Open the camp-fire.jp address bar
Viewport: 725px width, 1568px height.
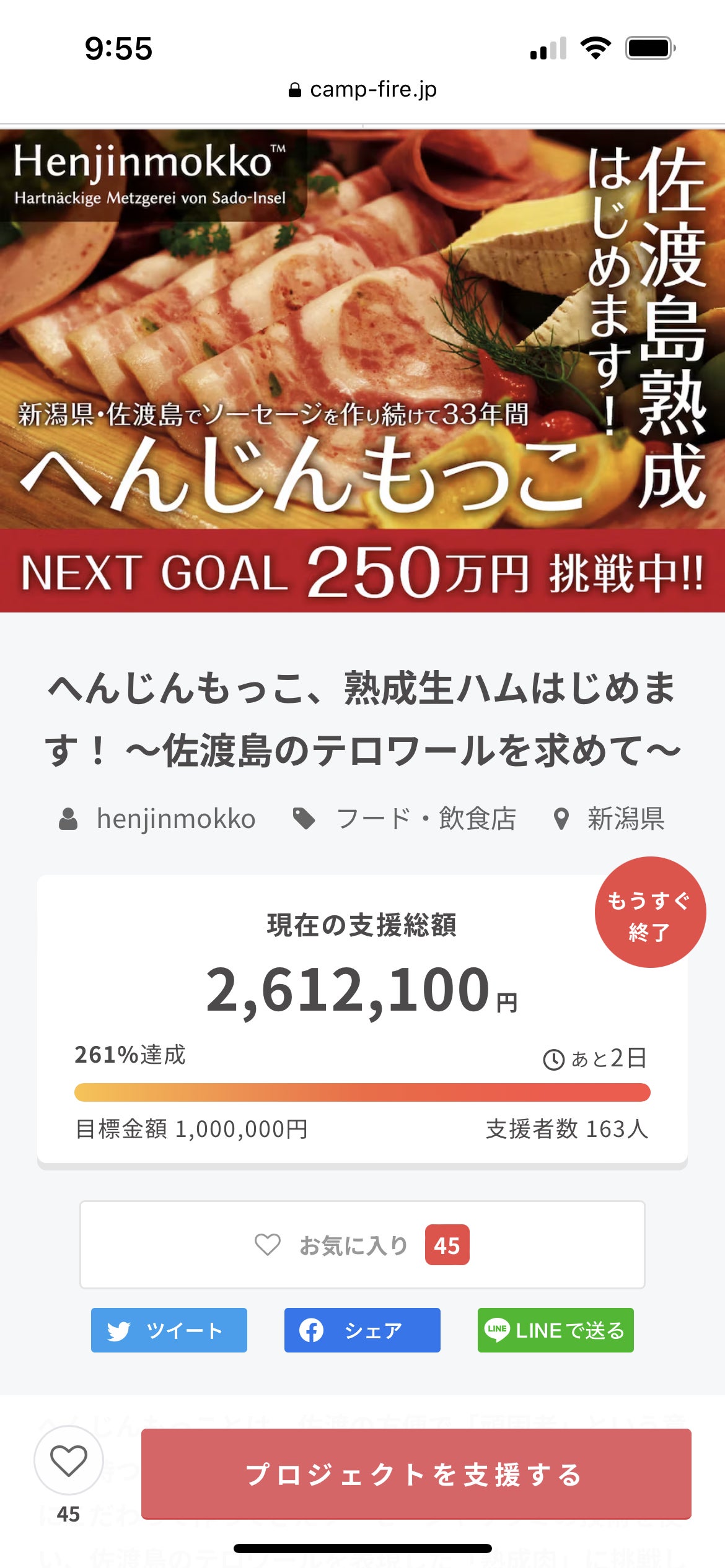(x=362, y=90)
